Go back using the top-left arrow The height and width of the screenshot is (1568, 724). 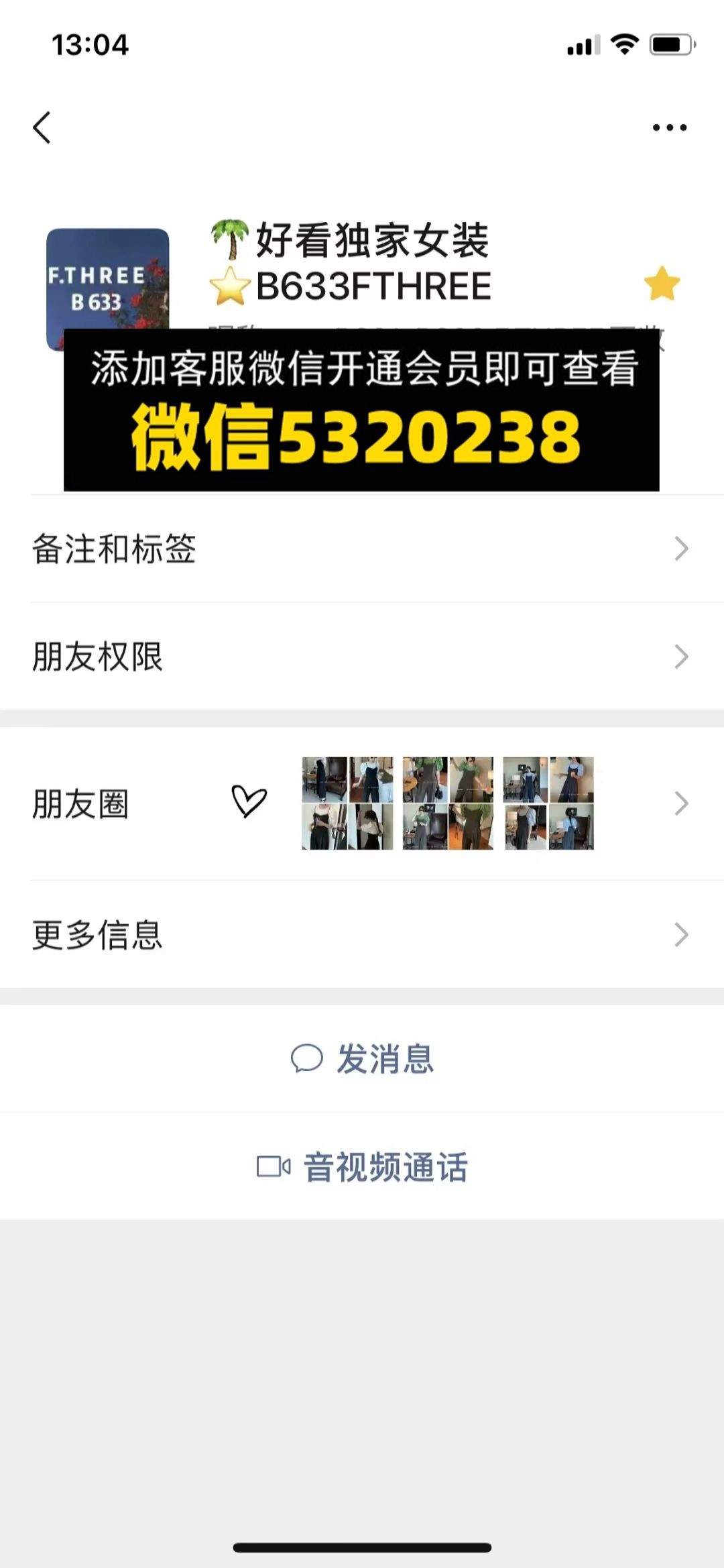pos(42,127)
